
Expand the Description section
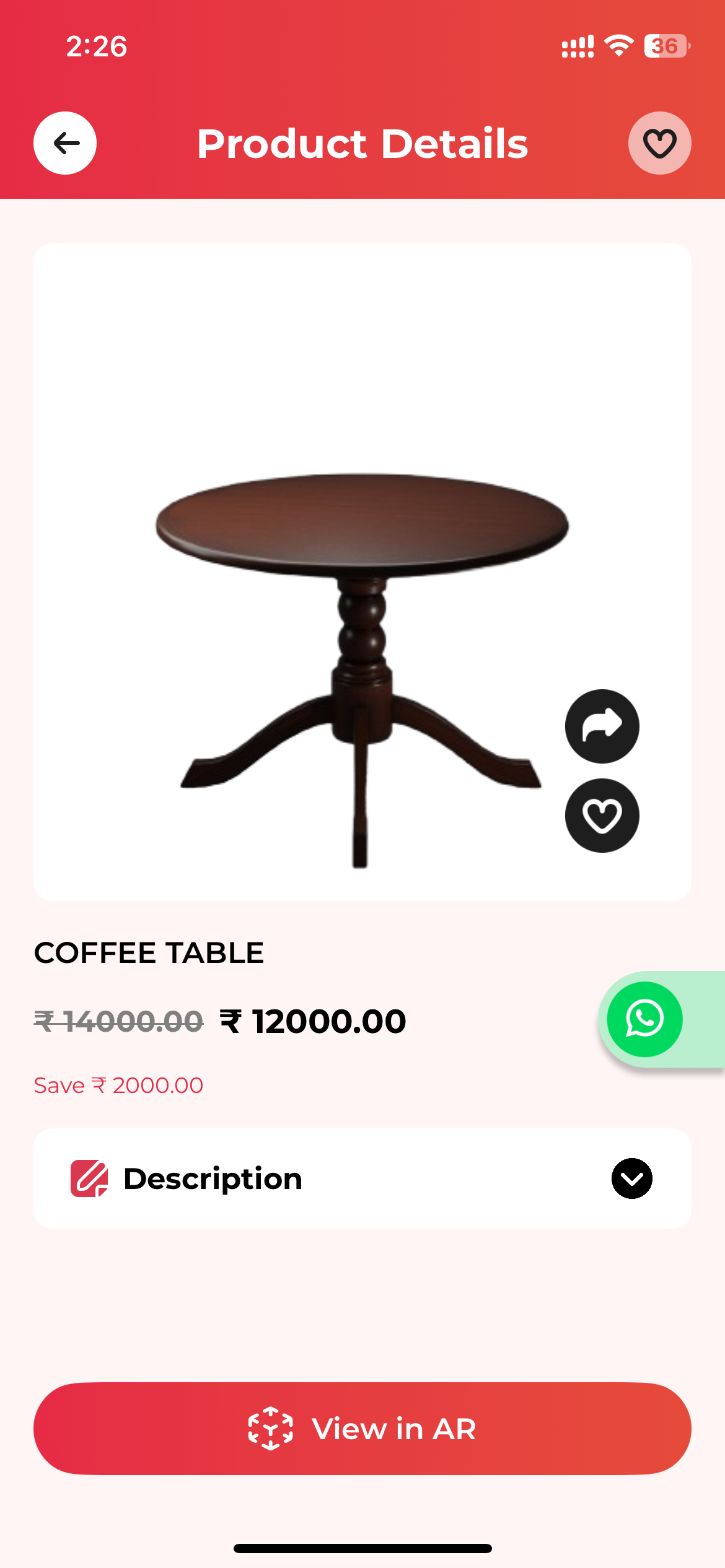point(631,1178)
